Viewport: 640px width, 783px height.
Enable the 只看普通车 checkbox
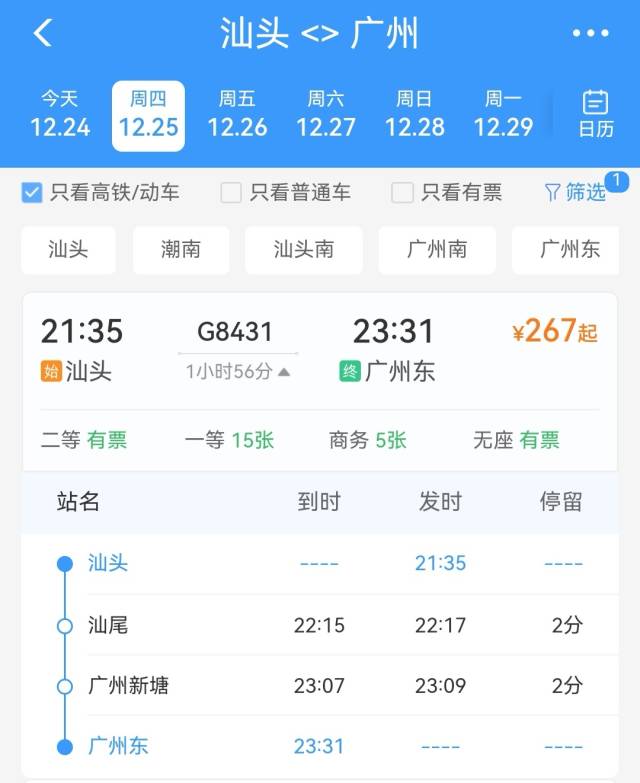[231, 193]
